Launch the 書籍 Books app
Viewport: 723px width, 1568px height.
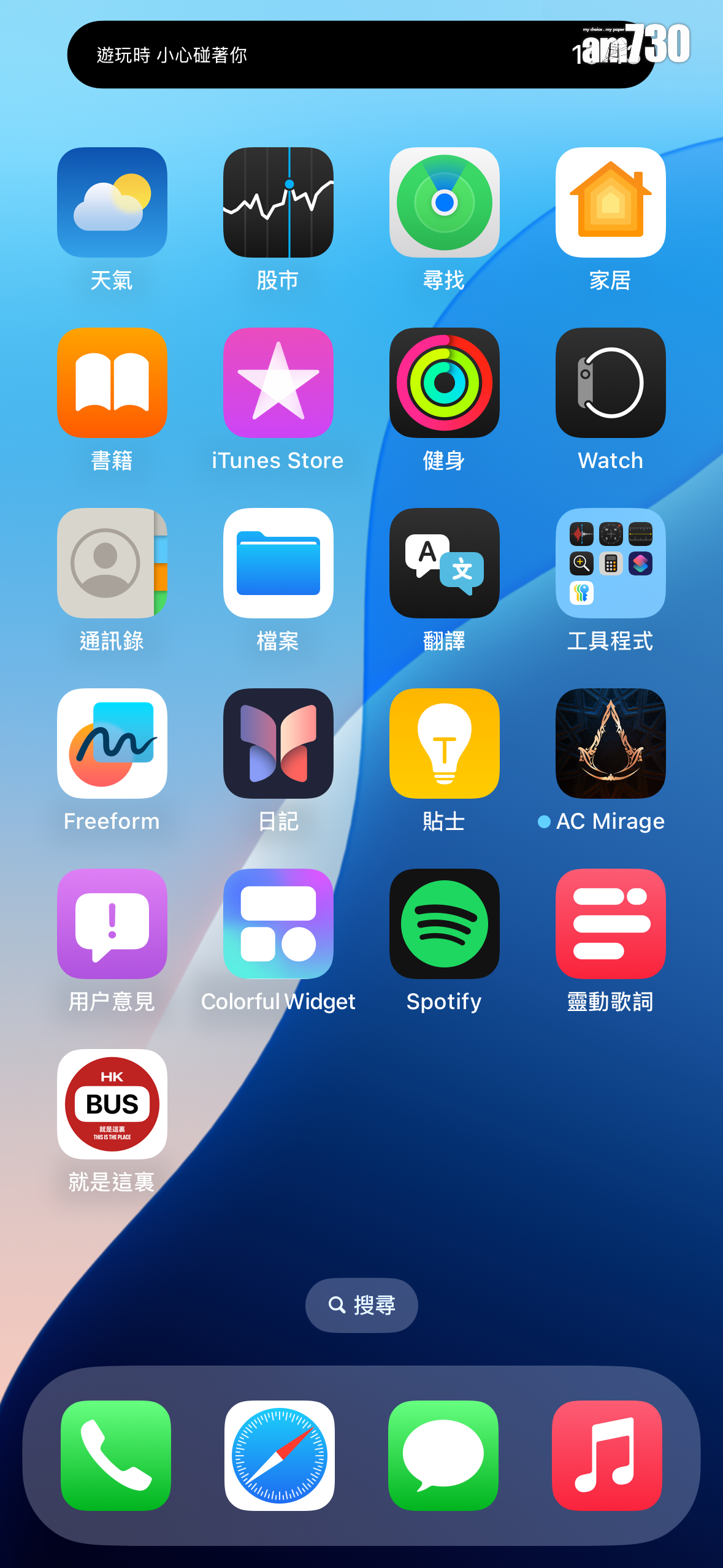pos(112,383)
